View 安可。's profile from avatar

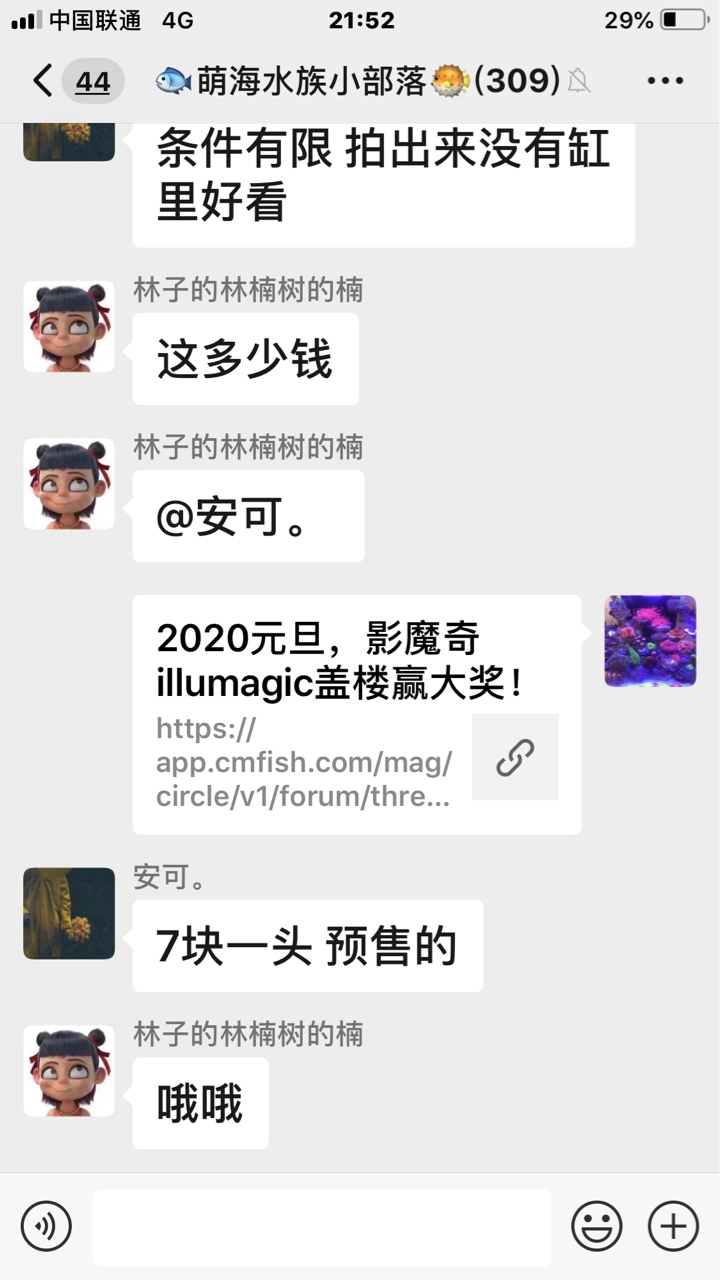69,913
